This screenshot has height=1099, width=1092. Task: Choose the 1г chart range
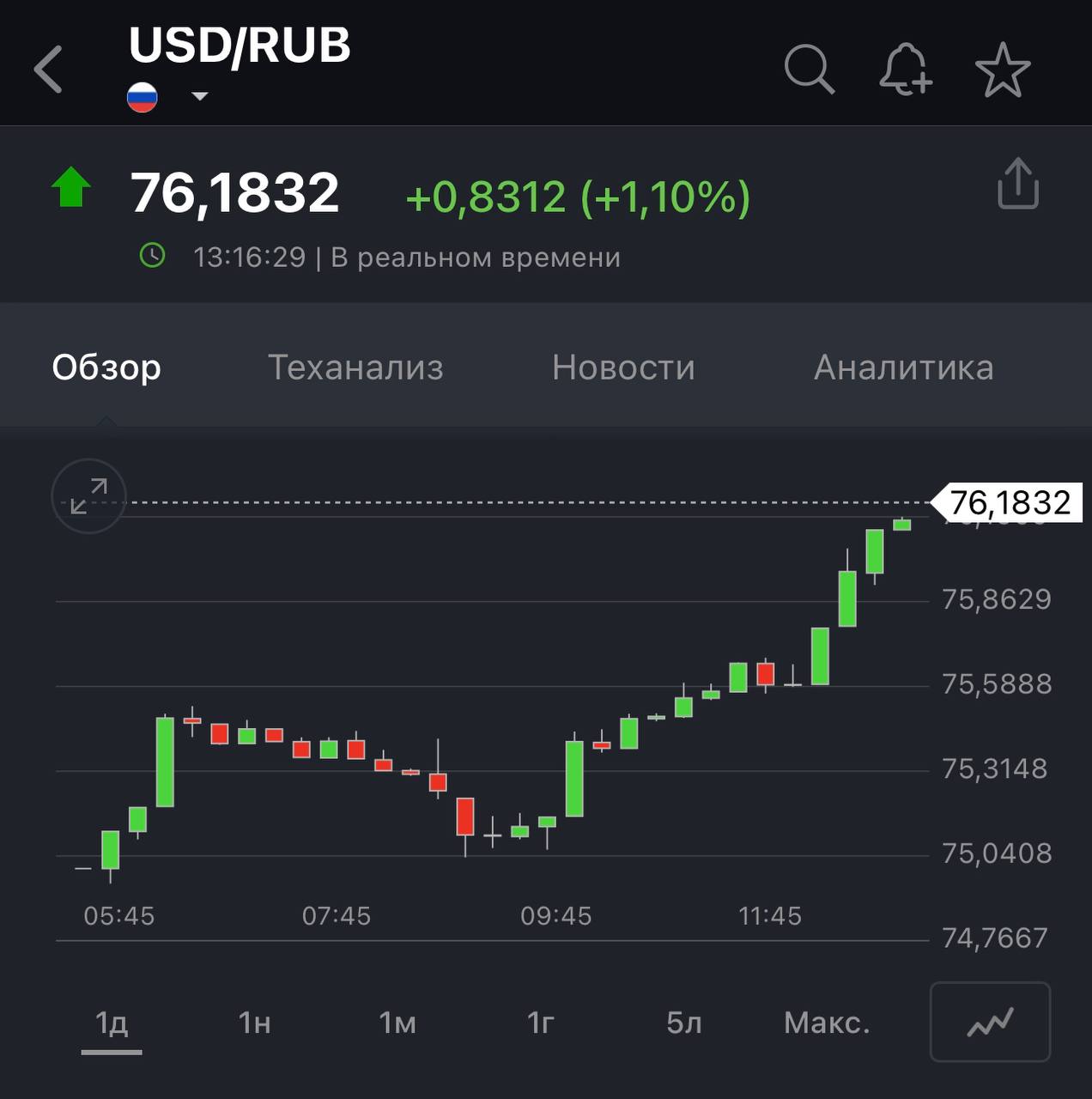pyautogui.click(x=541, y=1023)
